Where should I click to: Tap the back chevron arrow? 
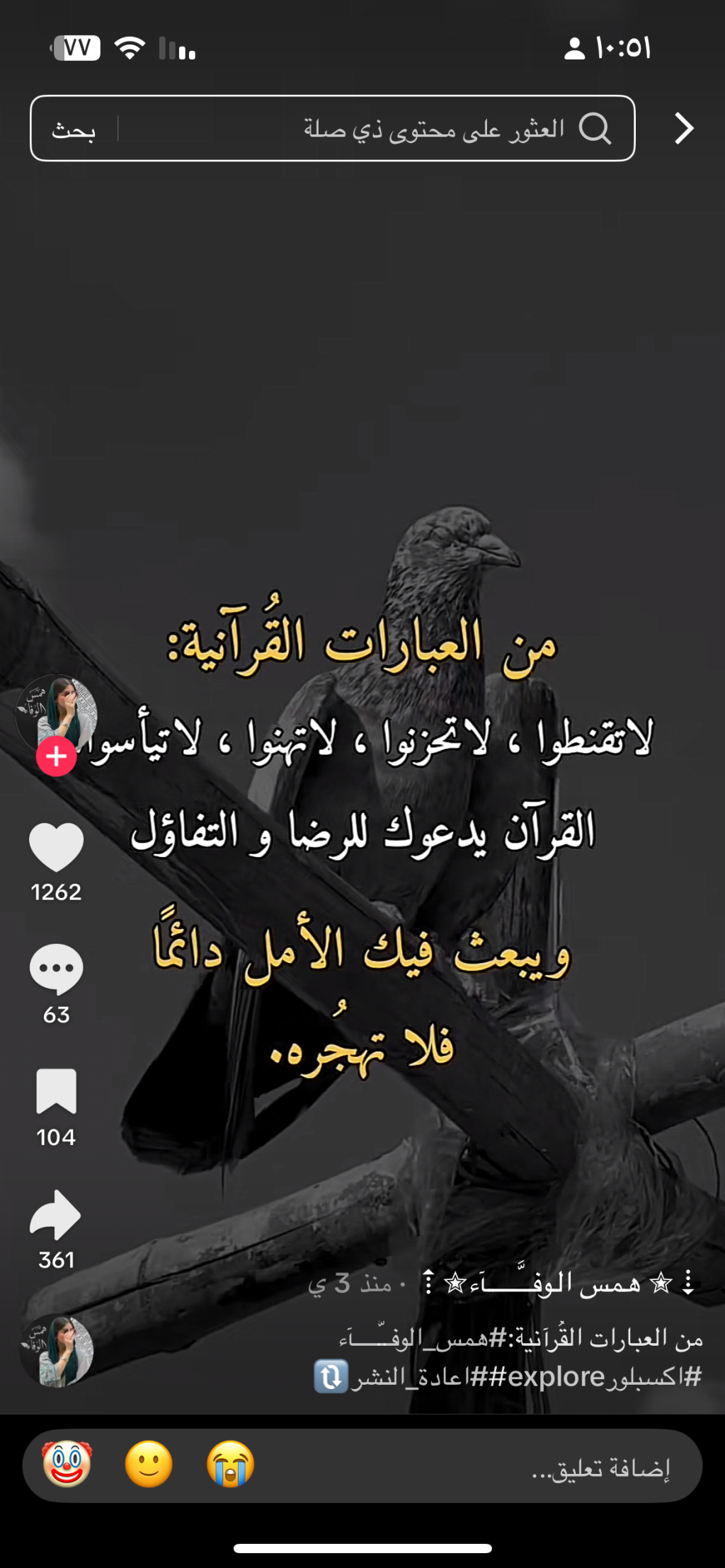684,129
